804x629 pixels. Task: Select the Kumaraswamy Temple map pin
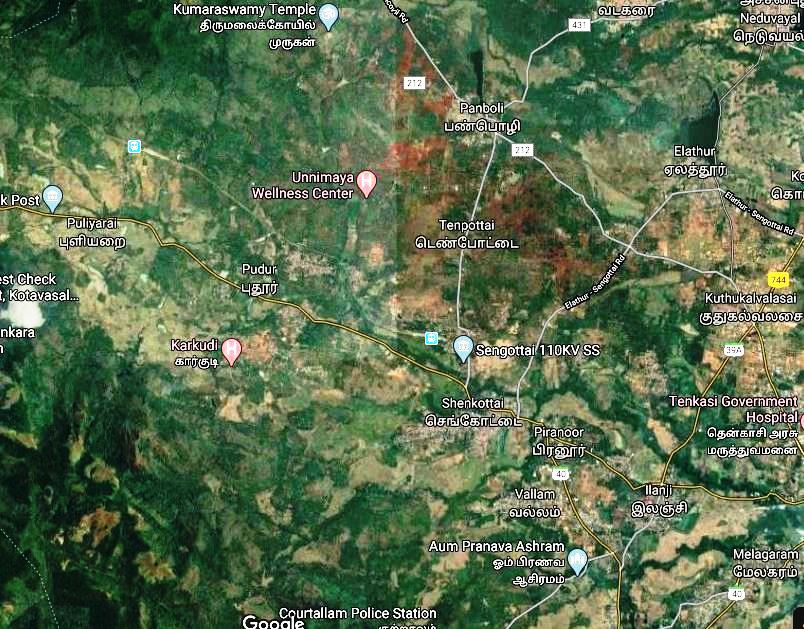pyautogui.click(x=329, y=15)
